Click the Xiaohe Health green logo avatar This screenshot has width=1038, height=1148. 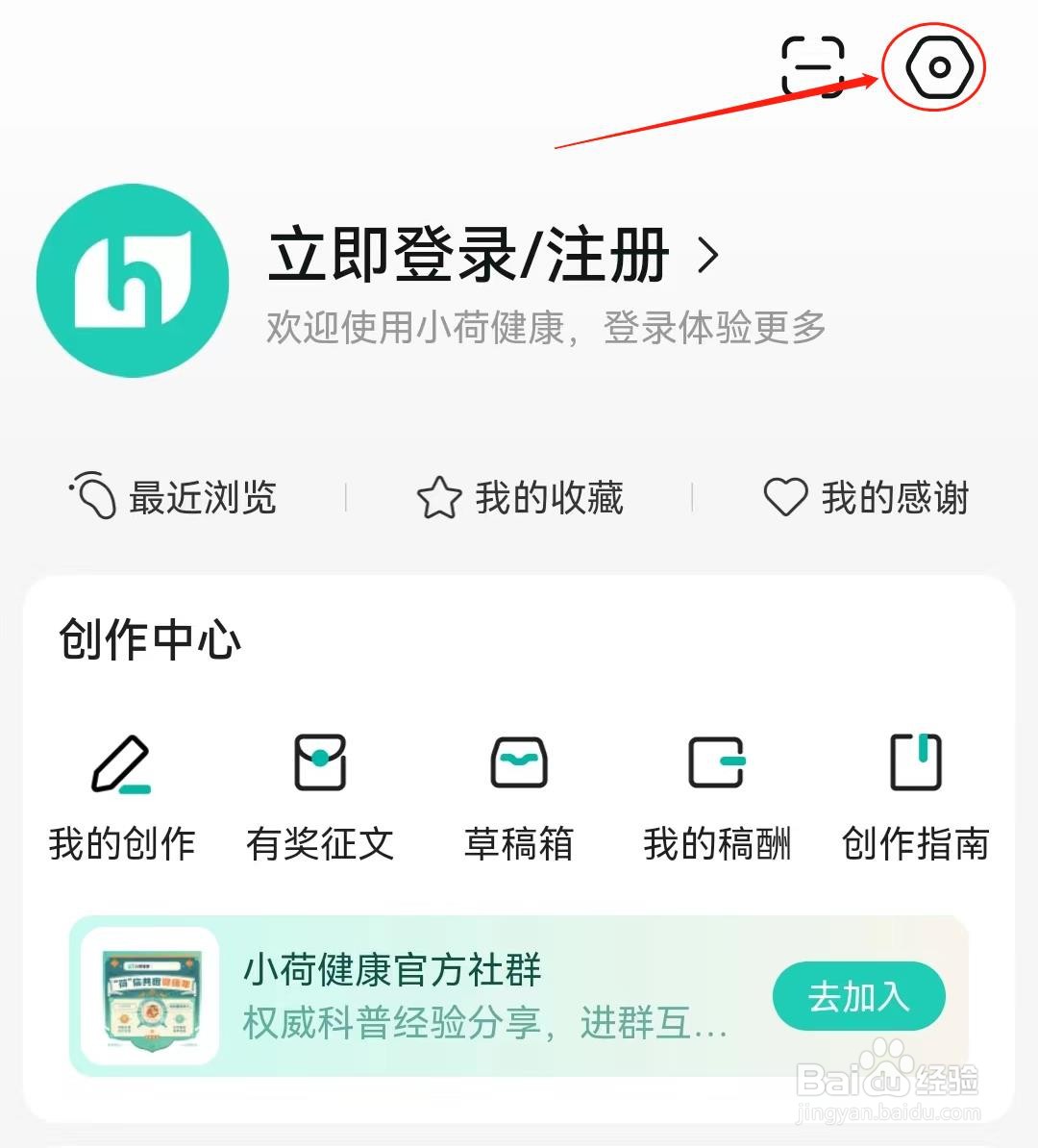[x=132, y=281]
